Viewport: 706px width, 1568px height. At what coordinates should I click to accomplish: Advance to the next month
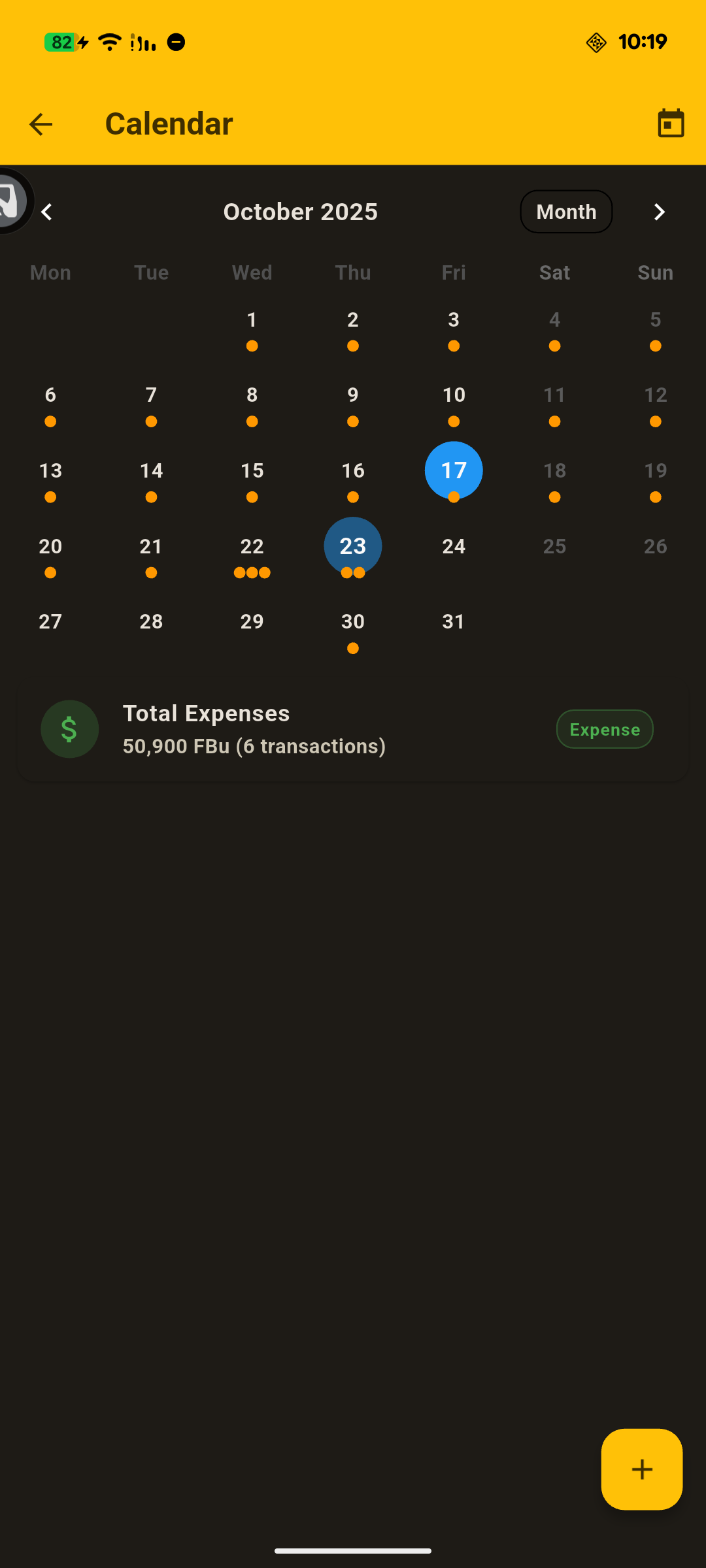click(659, 212)
